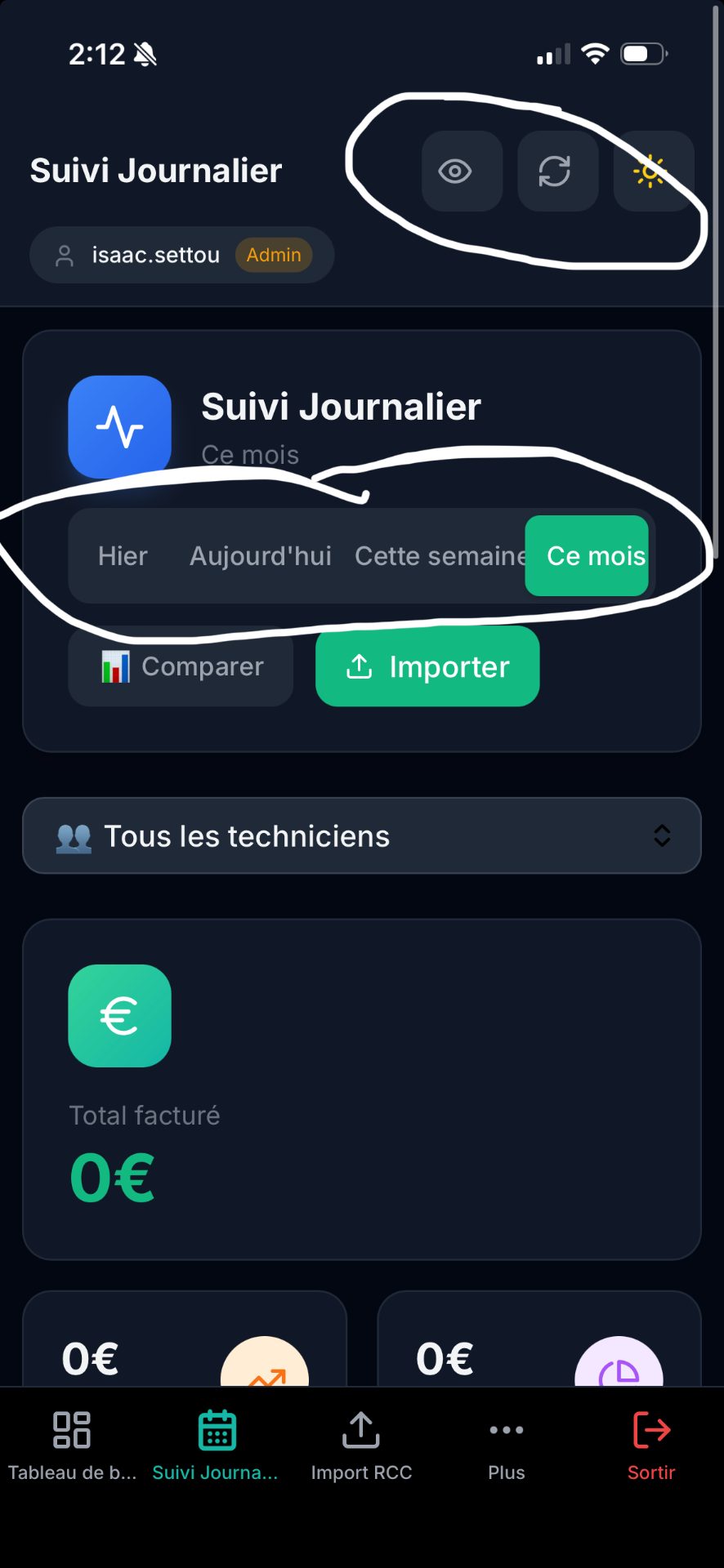Image resolution: width=724 pixels, height=1568 pixels.
Task: Log out with Sortir
Action: click(651, 1444)
